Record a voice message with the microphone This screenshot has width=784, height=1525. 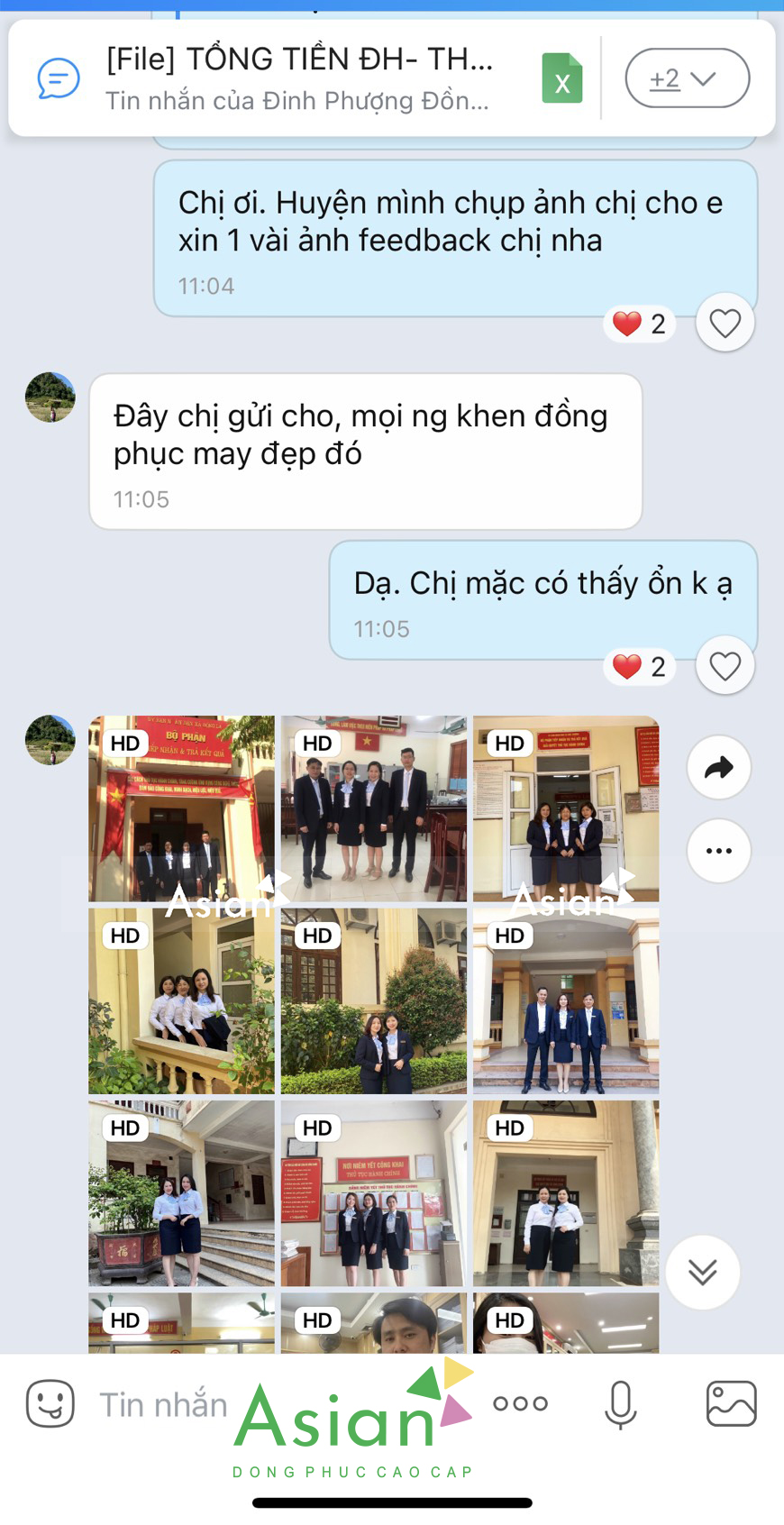(x=620, y=1404)
